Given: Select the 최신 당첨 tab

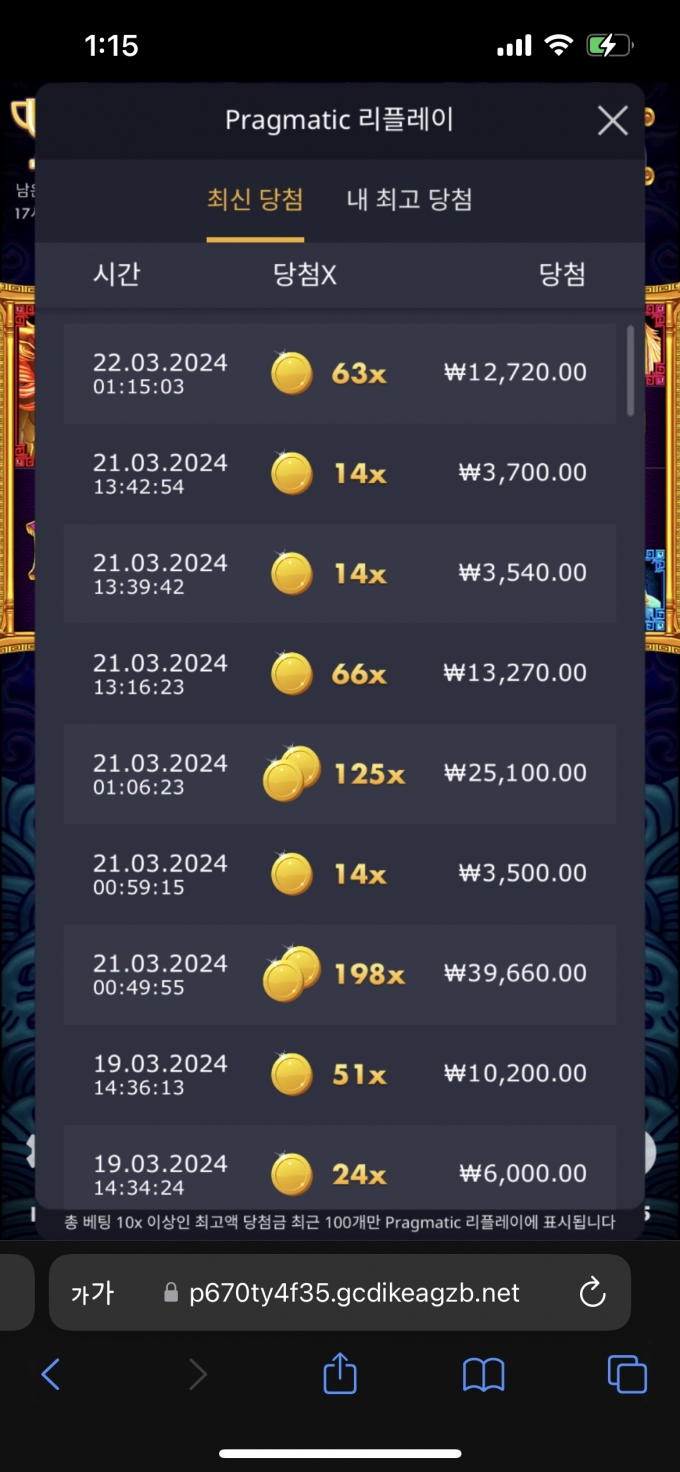Looking at the screenshot, I should (x=255, y=200).
